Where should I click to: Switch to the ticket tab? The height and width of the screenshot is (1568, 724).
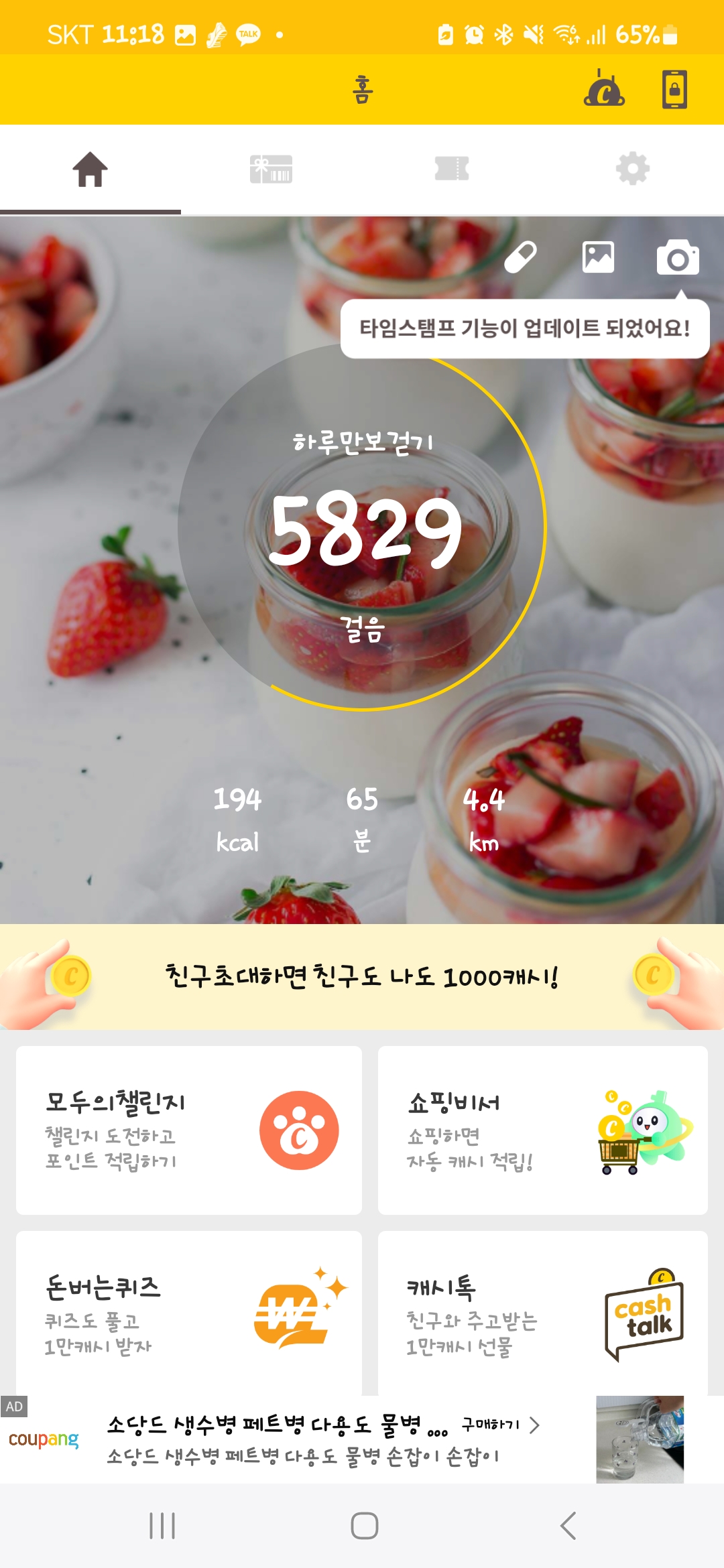[452, 170]
